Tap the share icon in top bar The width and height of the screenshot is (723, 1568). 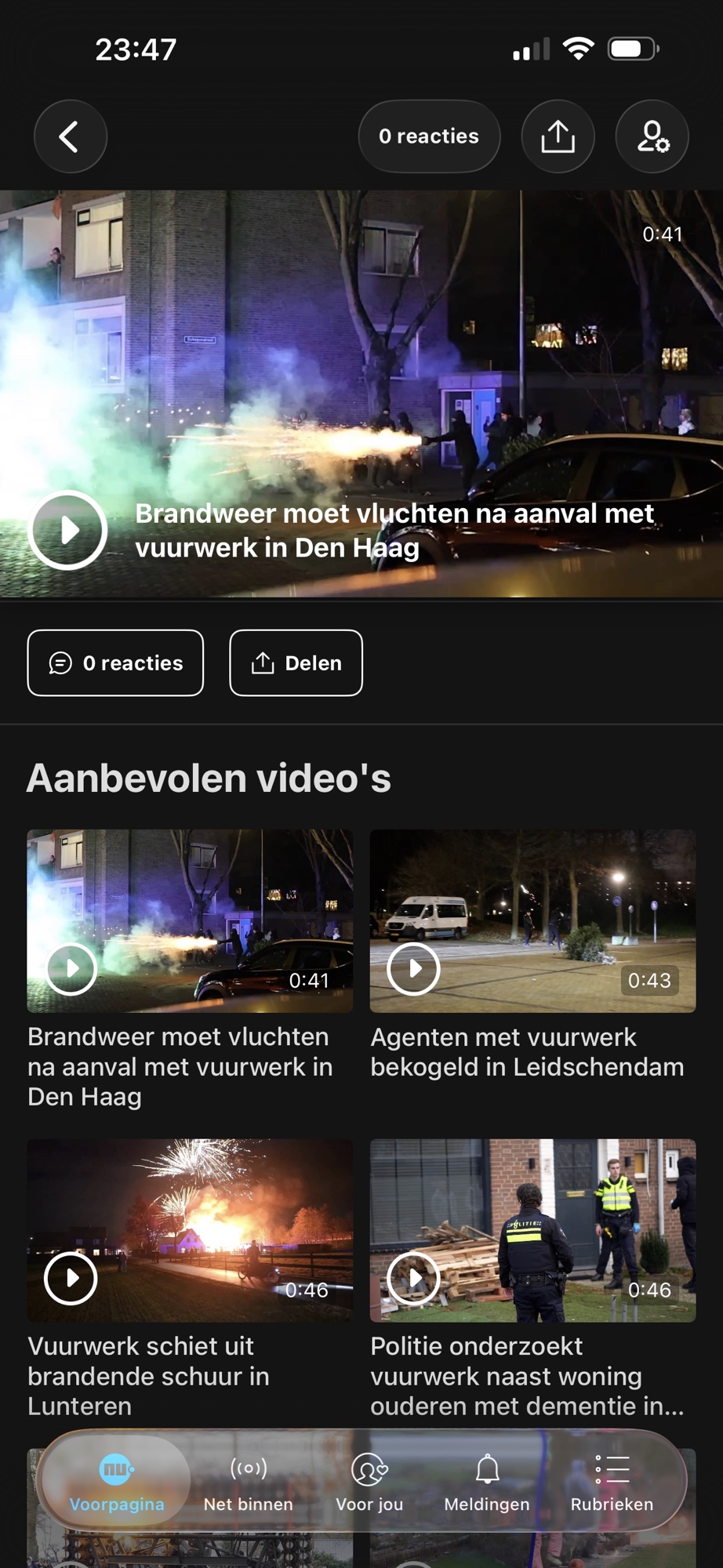[x=558, y=136]
